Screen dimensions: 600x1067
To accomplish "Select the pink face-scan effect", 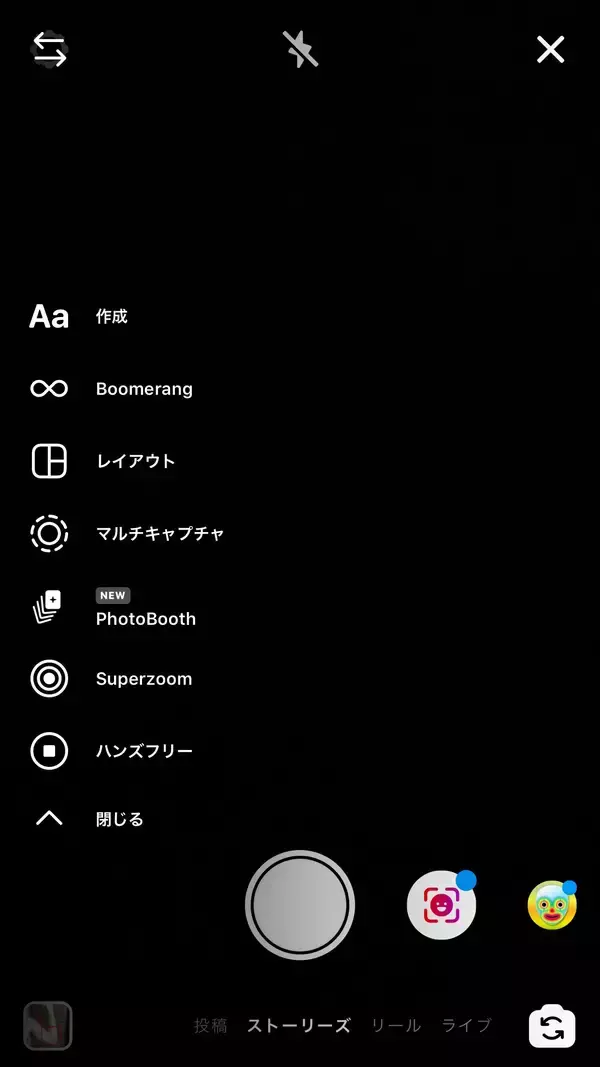I will (441, 905).
